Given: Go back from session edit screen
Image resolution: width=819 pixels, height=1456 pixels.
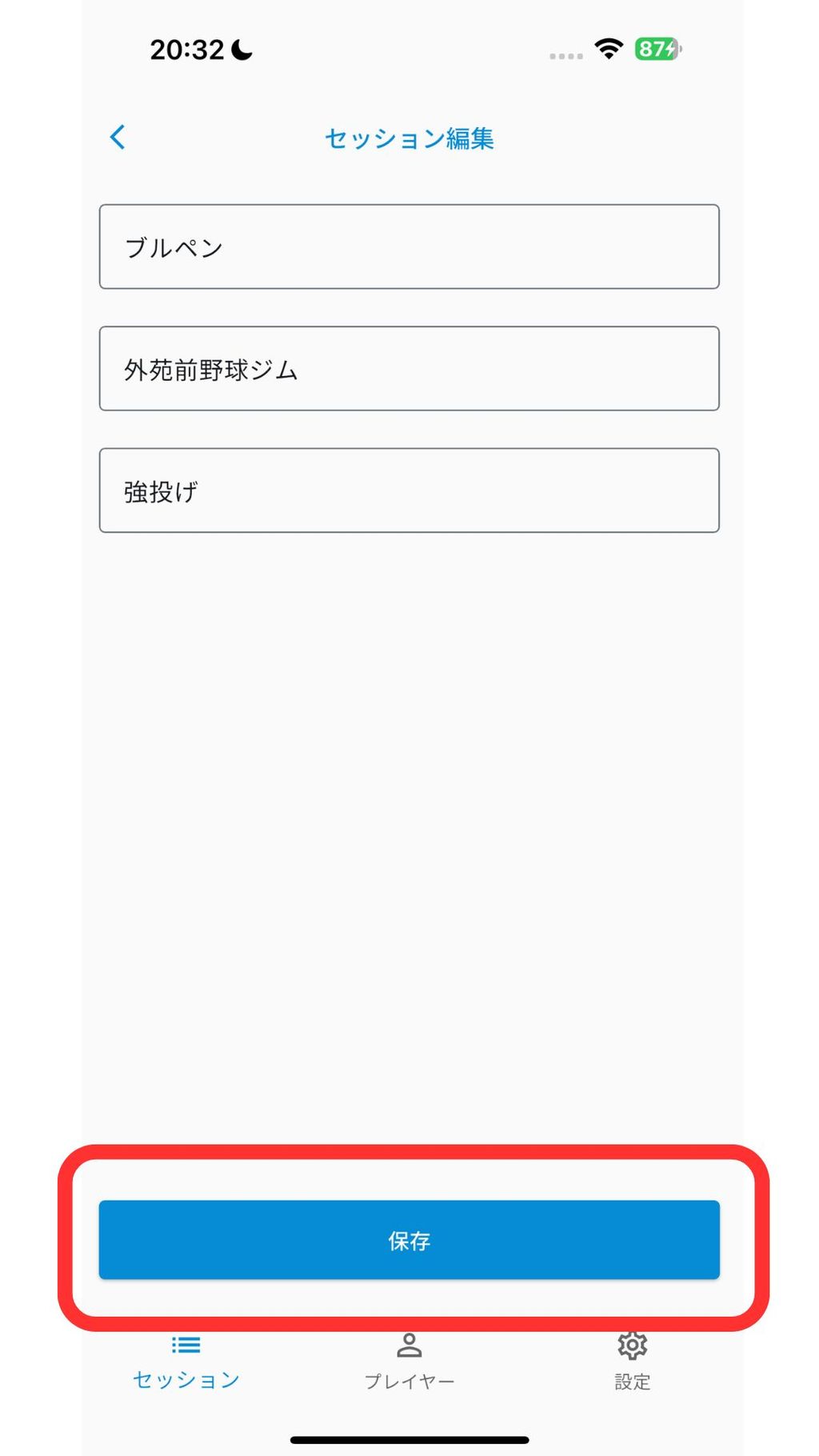Looking at the screenshot, I should (x=118, y=137).
